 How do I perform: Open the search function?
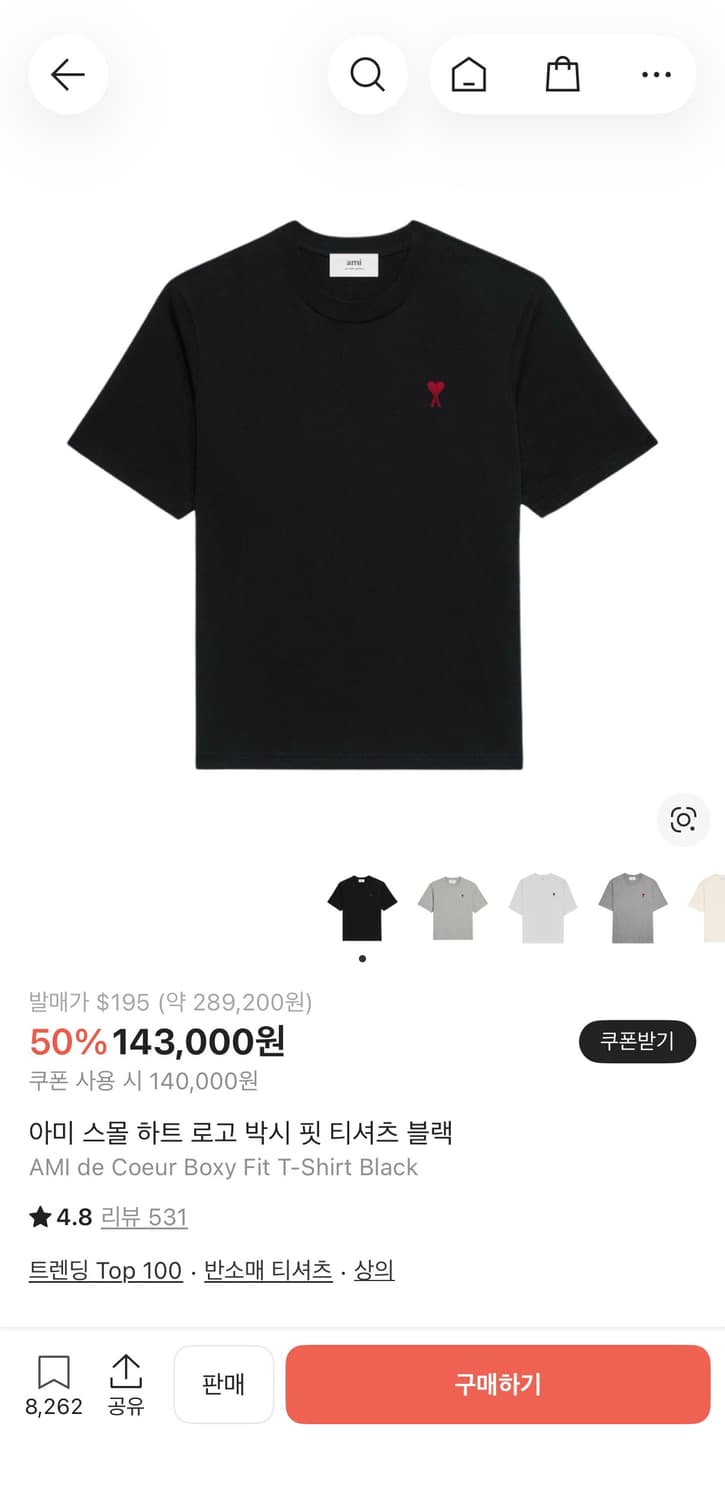[x=368, y=74]
